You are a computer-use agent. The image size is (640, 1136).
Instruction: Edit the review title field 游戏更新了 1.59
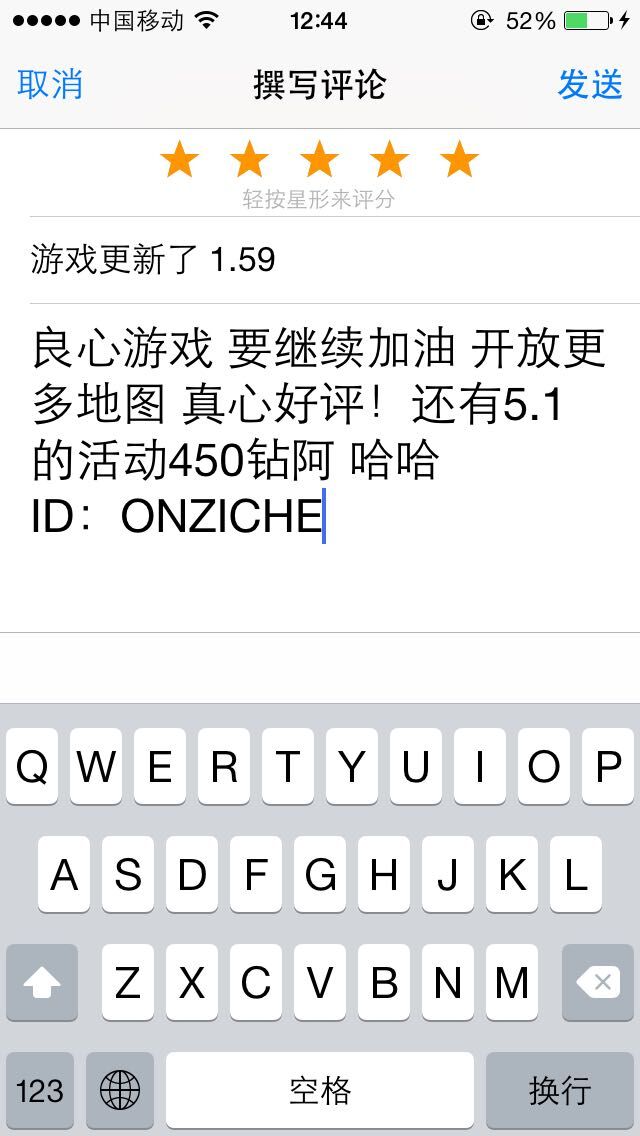pyautogui.click(x=335, y=260)
